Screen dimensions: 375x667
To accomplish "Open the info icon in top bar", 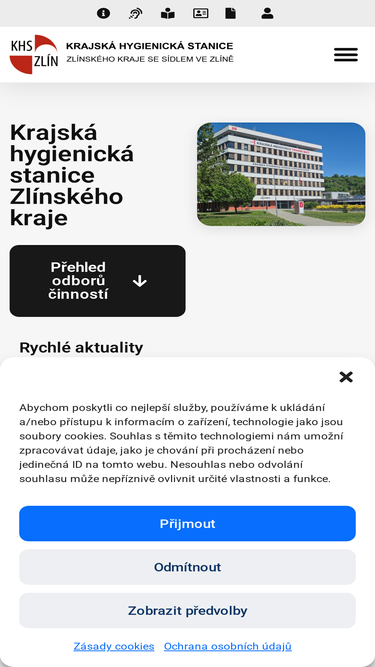I will tap(103, 14).
